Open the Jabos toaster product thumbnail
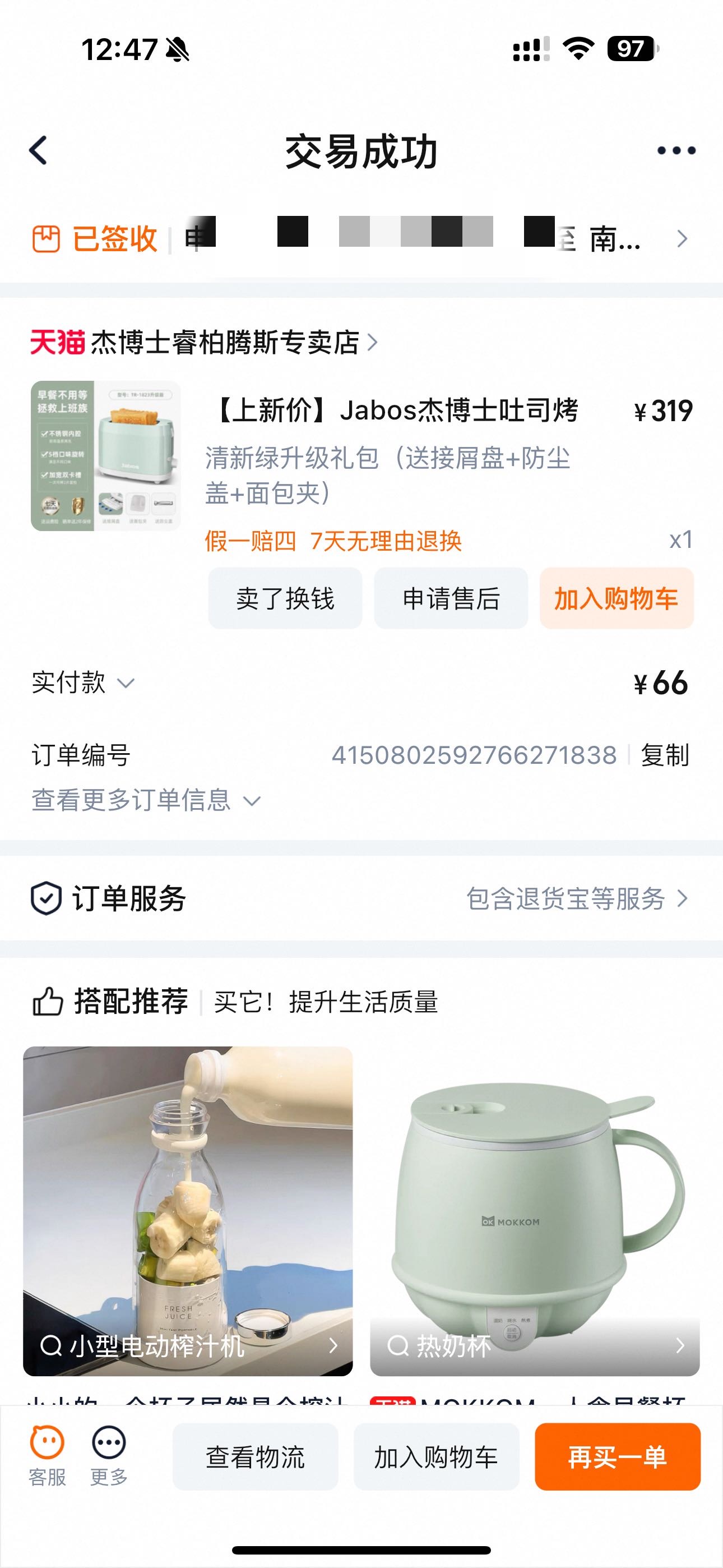 (x=106, y=456)
